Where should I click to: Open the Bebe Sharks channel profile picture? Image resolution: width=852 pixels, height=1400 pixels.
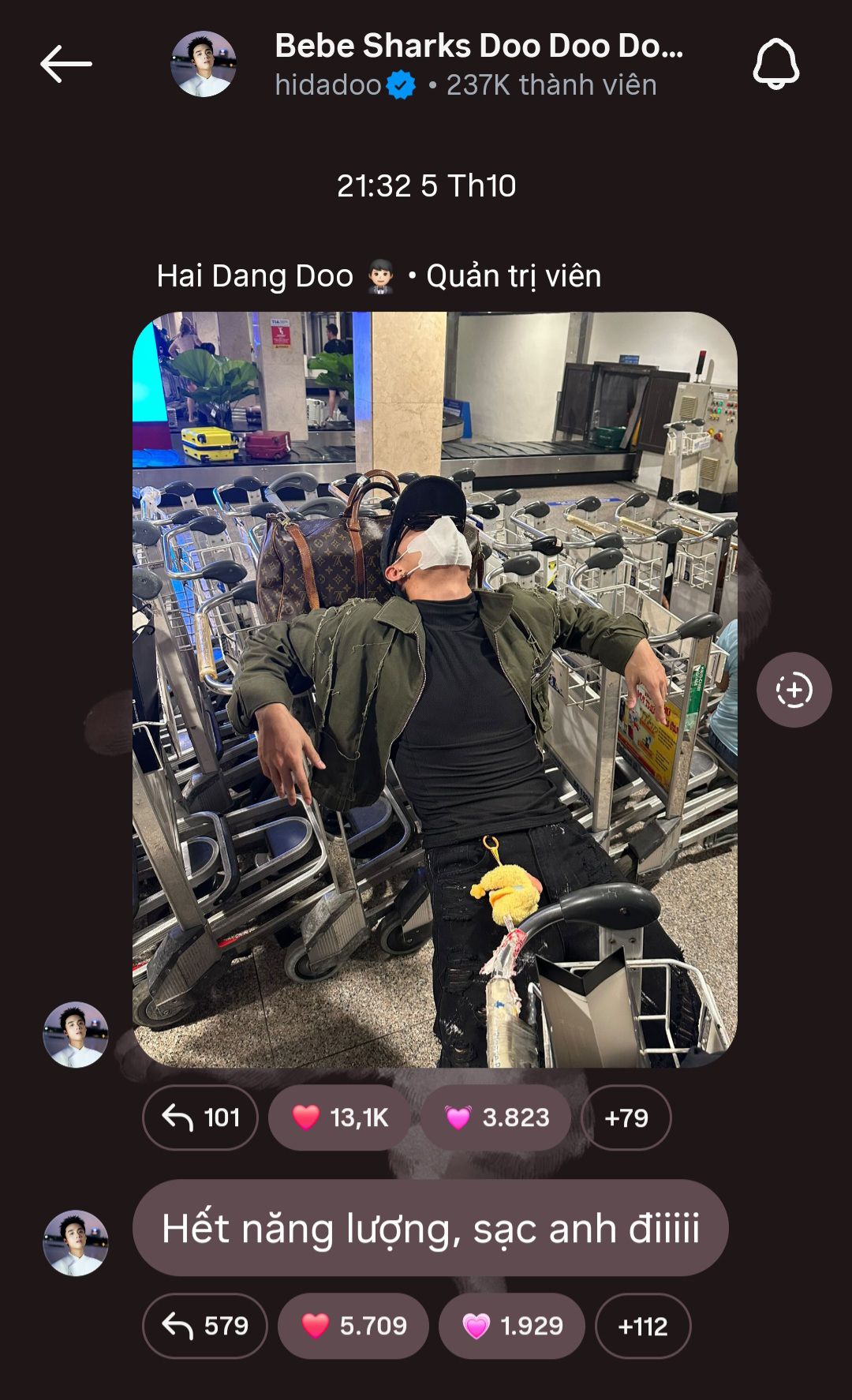(x=204, y=64)
